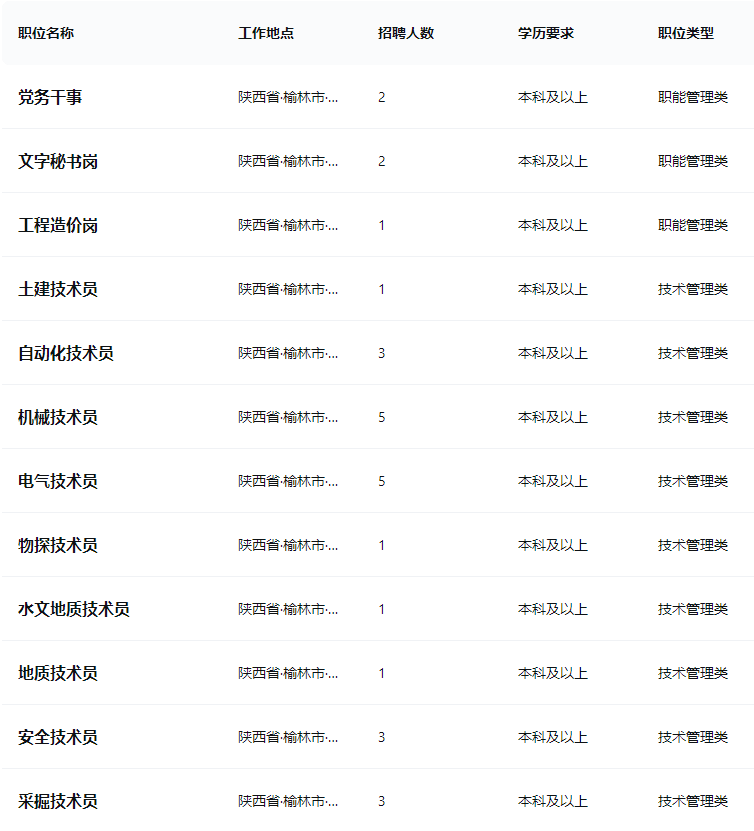Open the 土建技术员 position
This screenshot has height=831, width=754.
[58, 289]
